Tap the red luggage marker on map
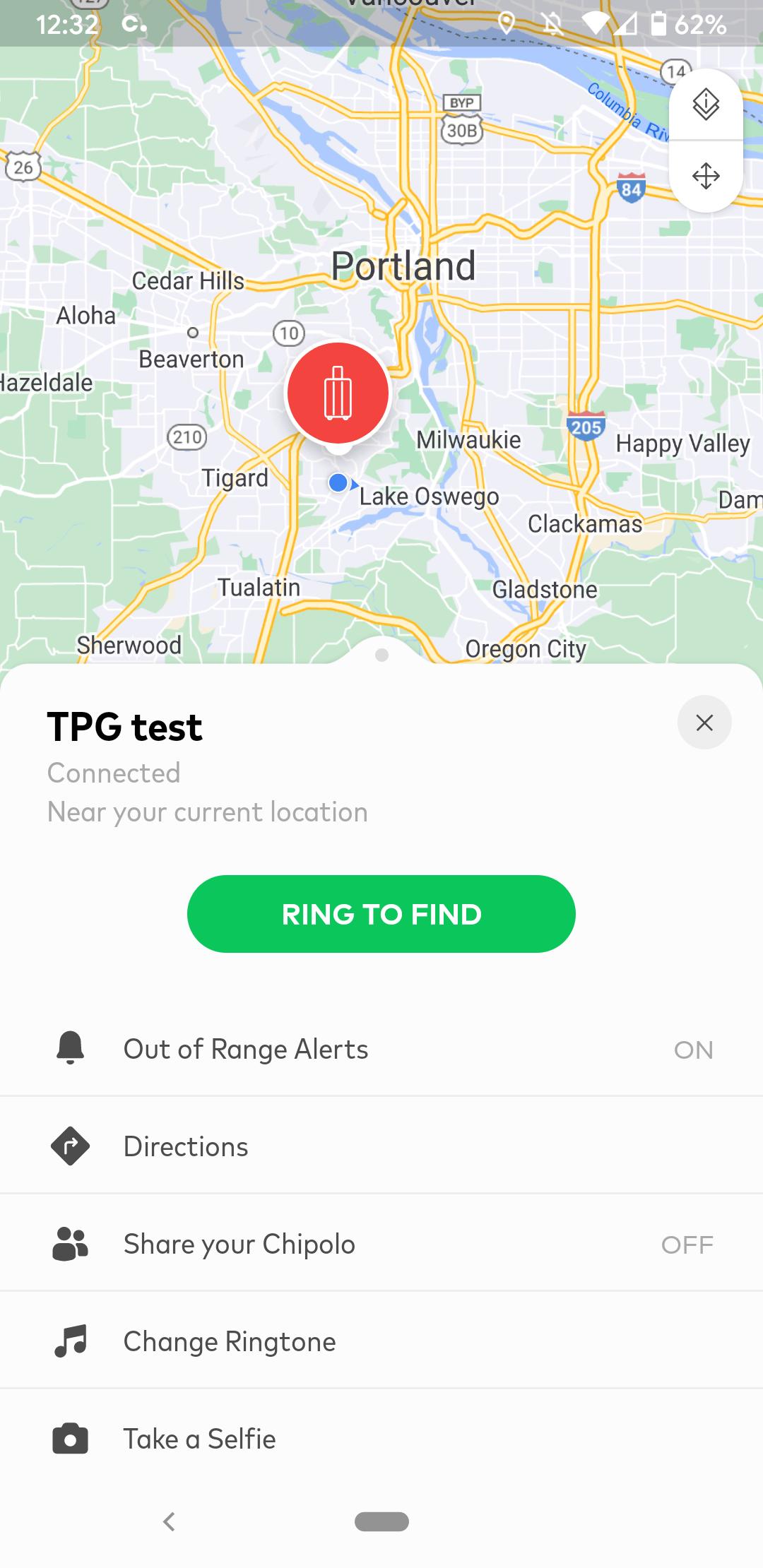Image resolution: width=763 pixels, height=1568 pixels. coord(338,393)
